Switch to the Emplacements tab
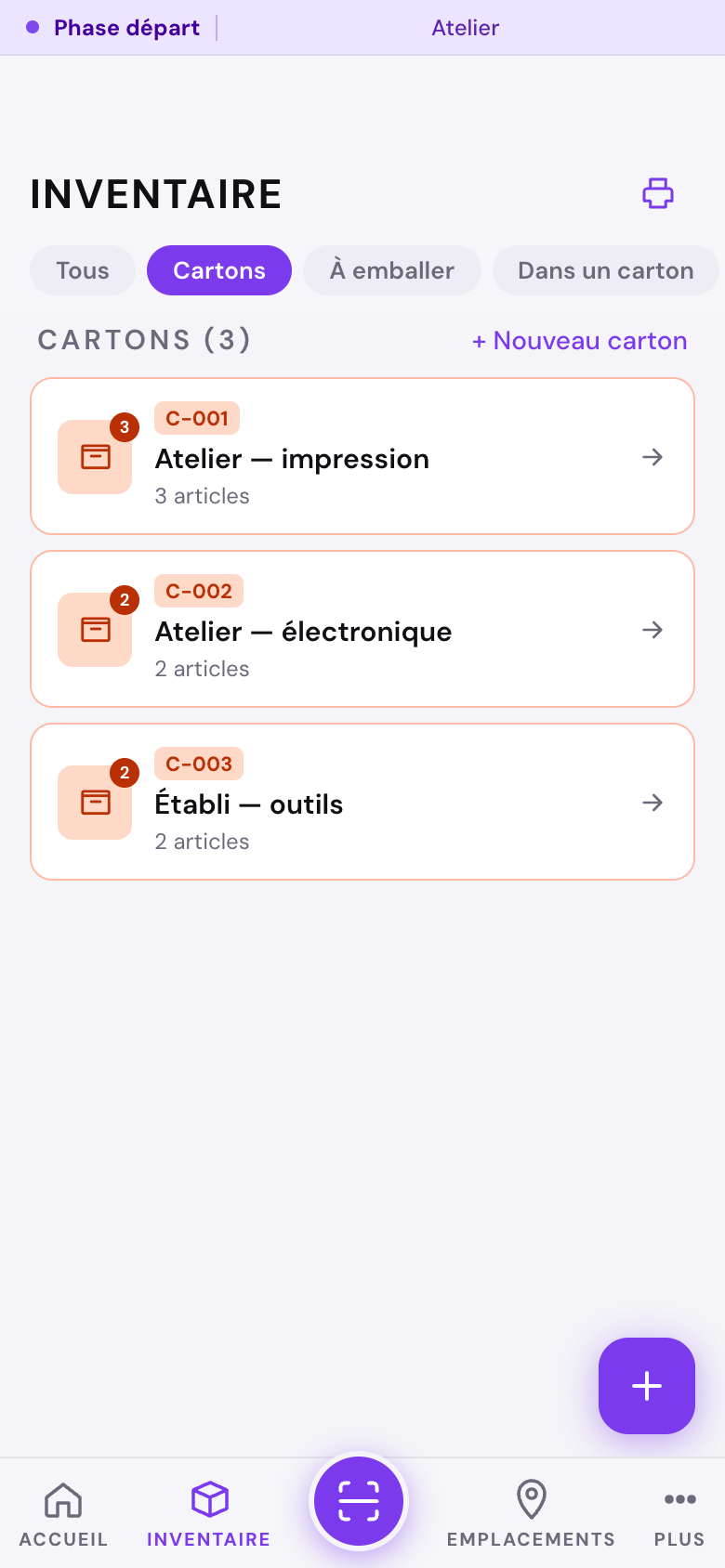Screen dimensions: 725x1568 point(531,1514)
